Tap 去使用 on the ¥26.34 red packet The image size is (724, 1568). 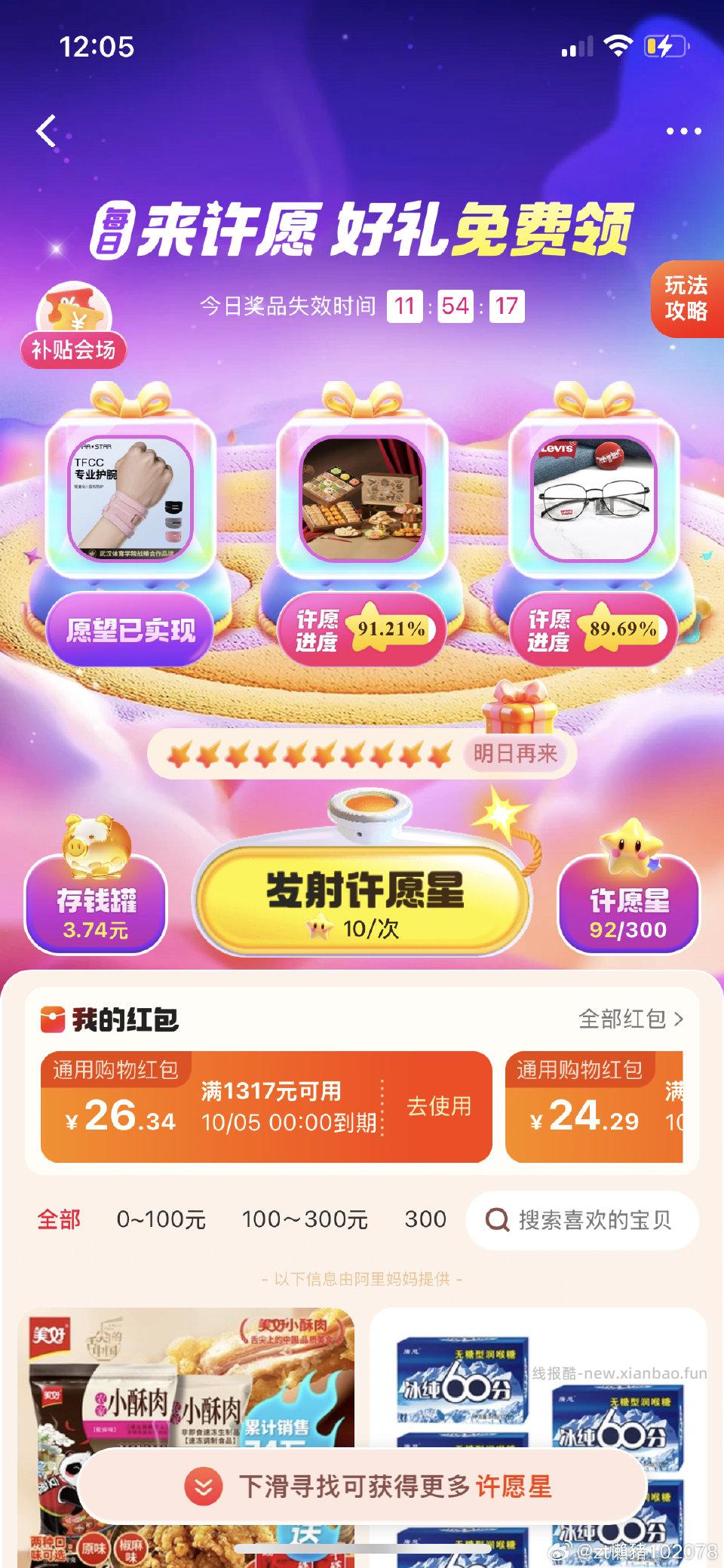click(x=439, y=1106)
